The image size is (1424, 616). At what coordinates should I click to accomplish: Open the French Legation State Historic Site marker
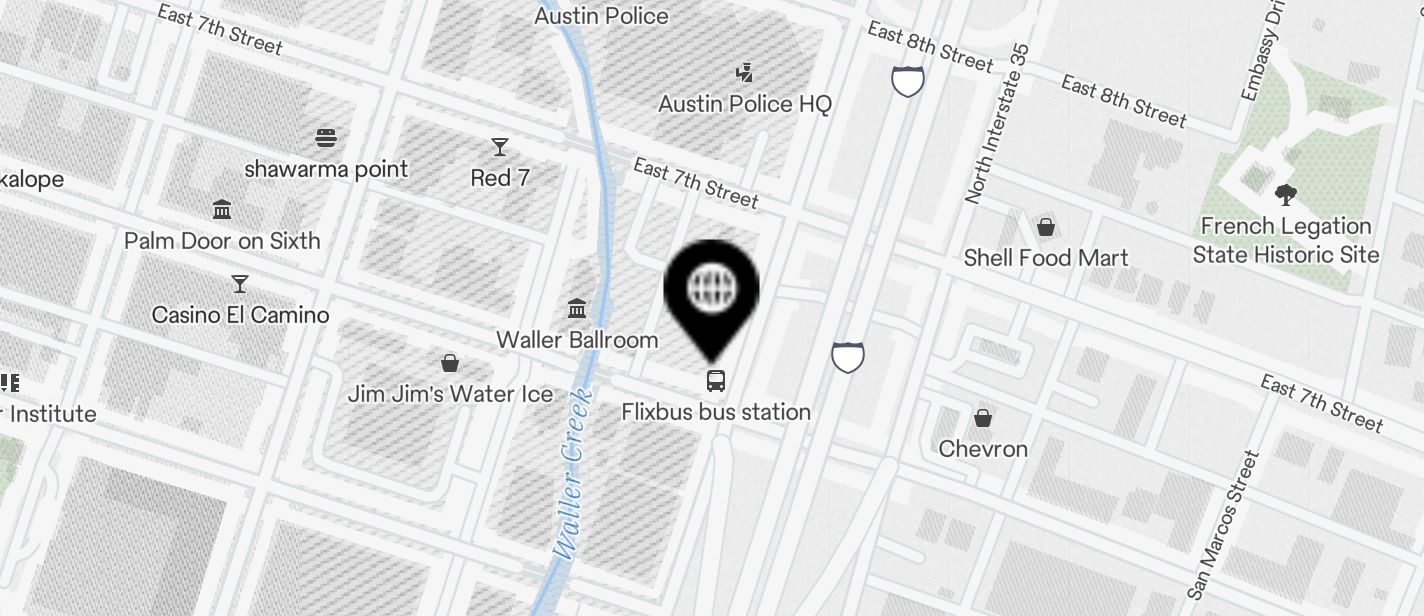coord(1286,195)
